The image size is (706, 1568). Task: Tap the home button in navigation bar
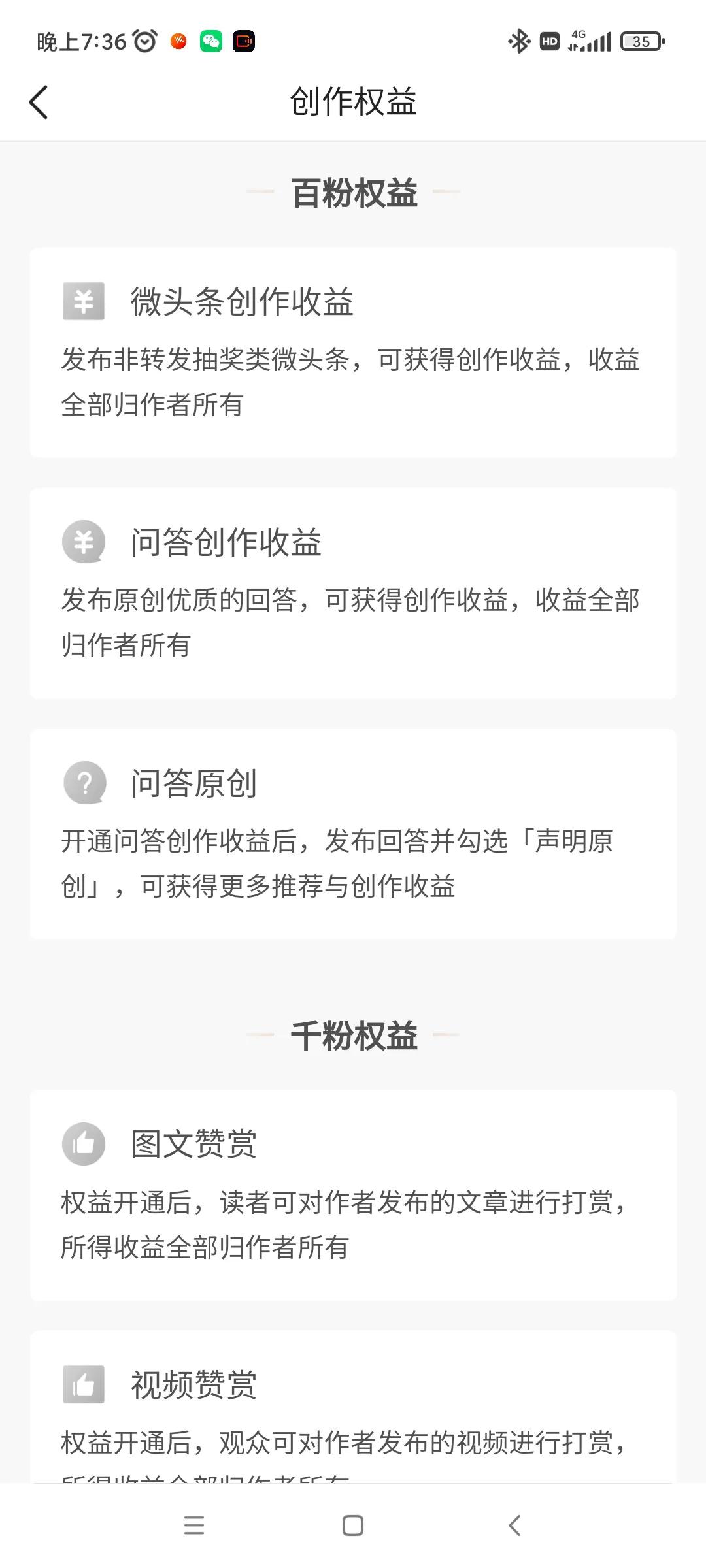coord(352,1527)
